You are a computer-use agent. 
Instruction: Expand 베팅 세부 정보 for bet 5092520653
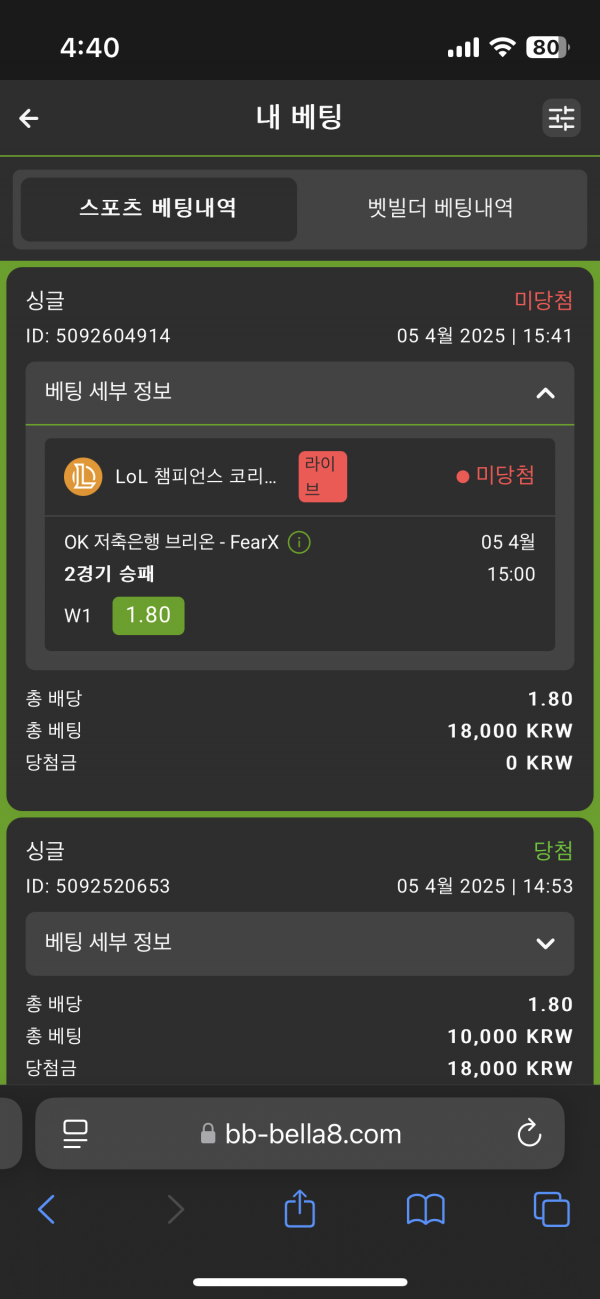click(x=545, y=943)
